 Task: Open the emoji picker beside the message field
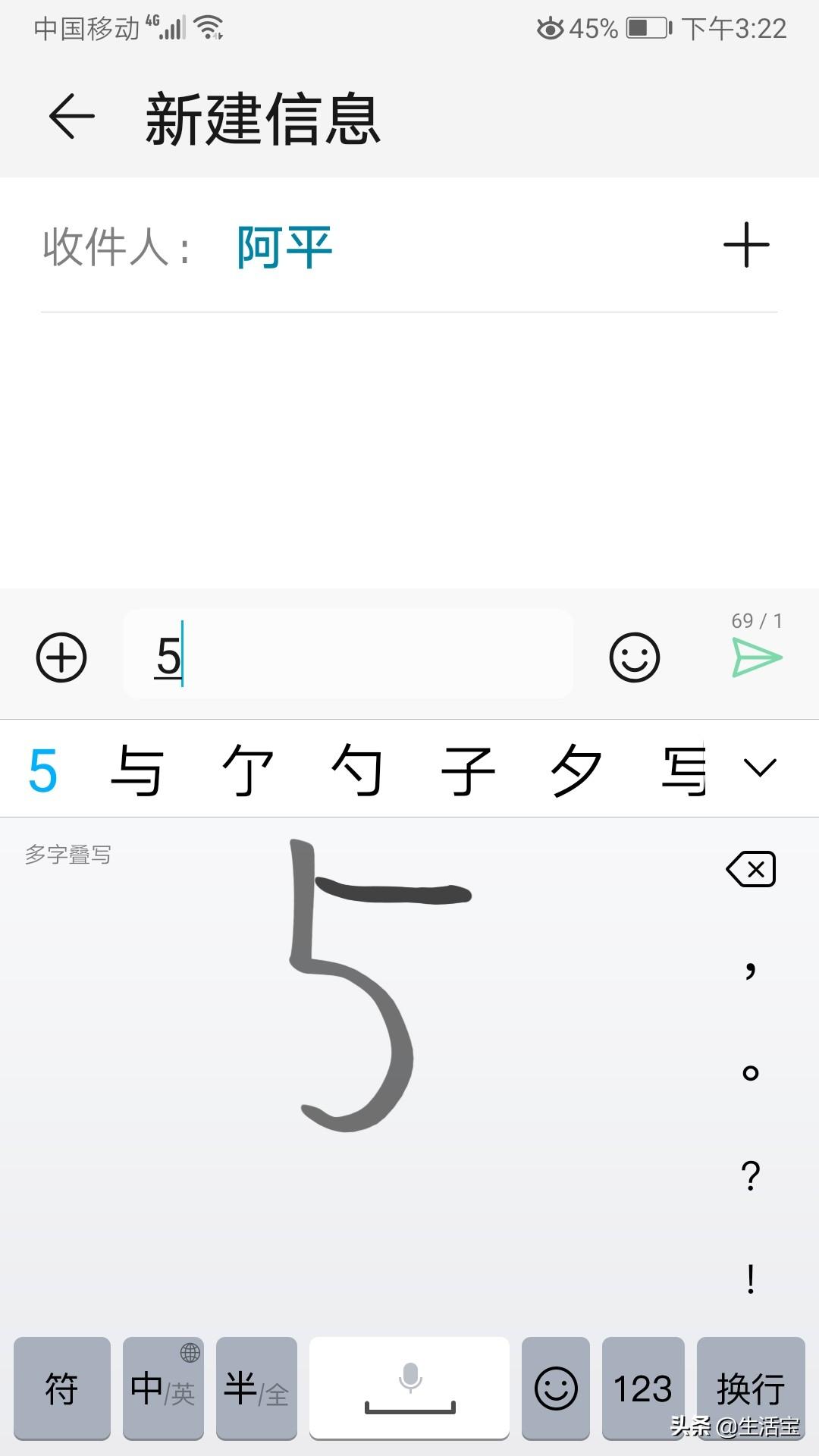point(635,657)
